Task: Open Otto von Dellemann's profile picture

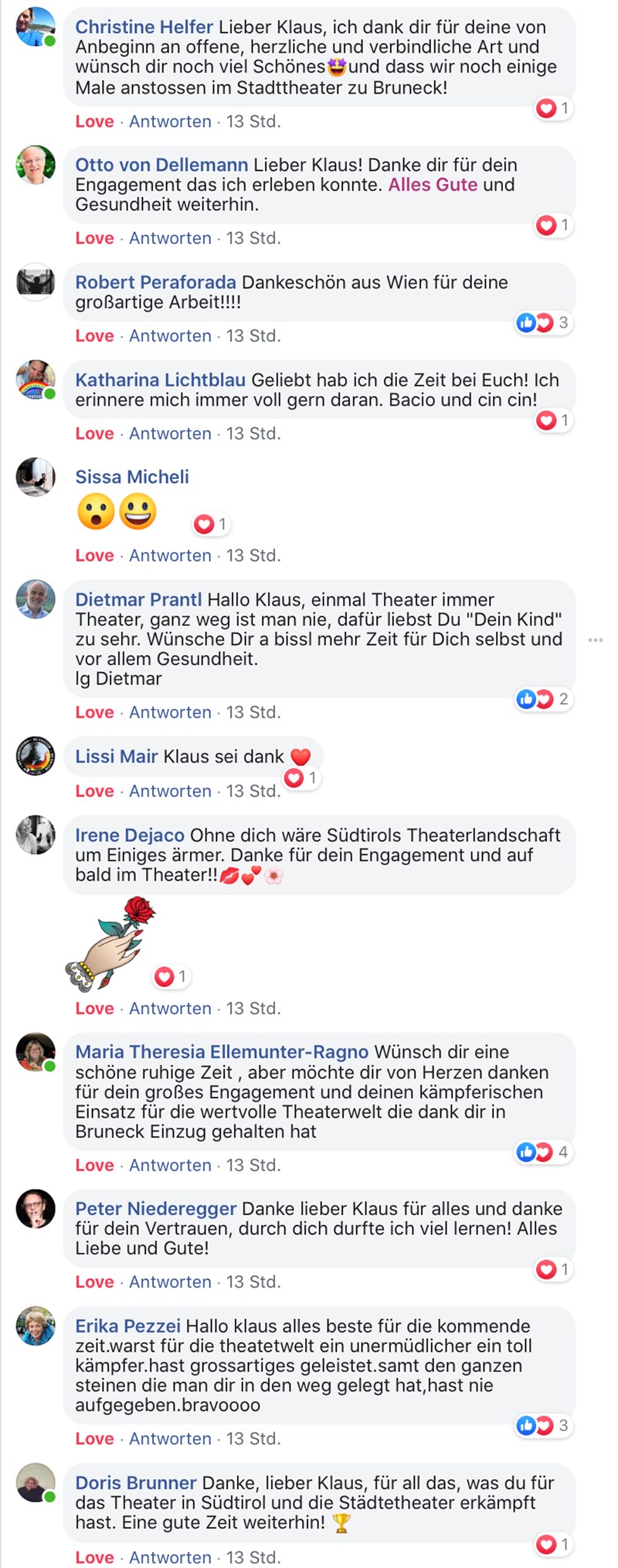Action: [x=36, y=165]
